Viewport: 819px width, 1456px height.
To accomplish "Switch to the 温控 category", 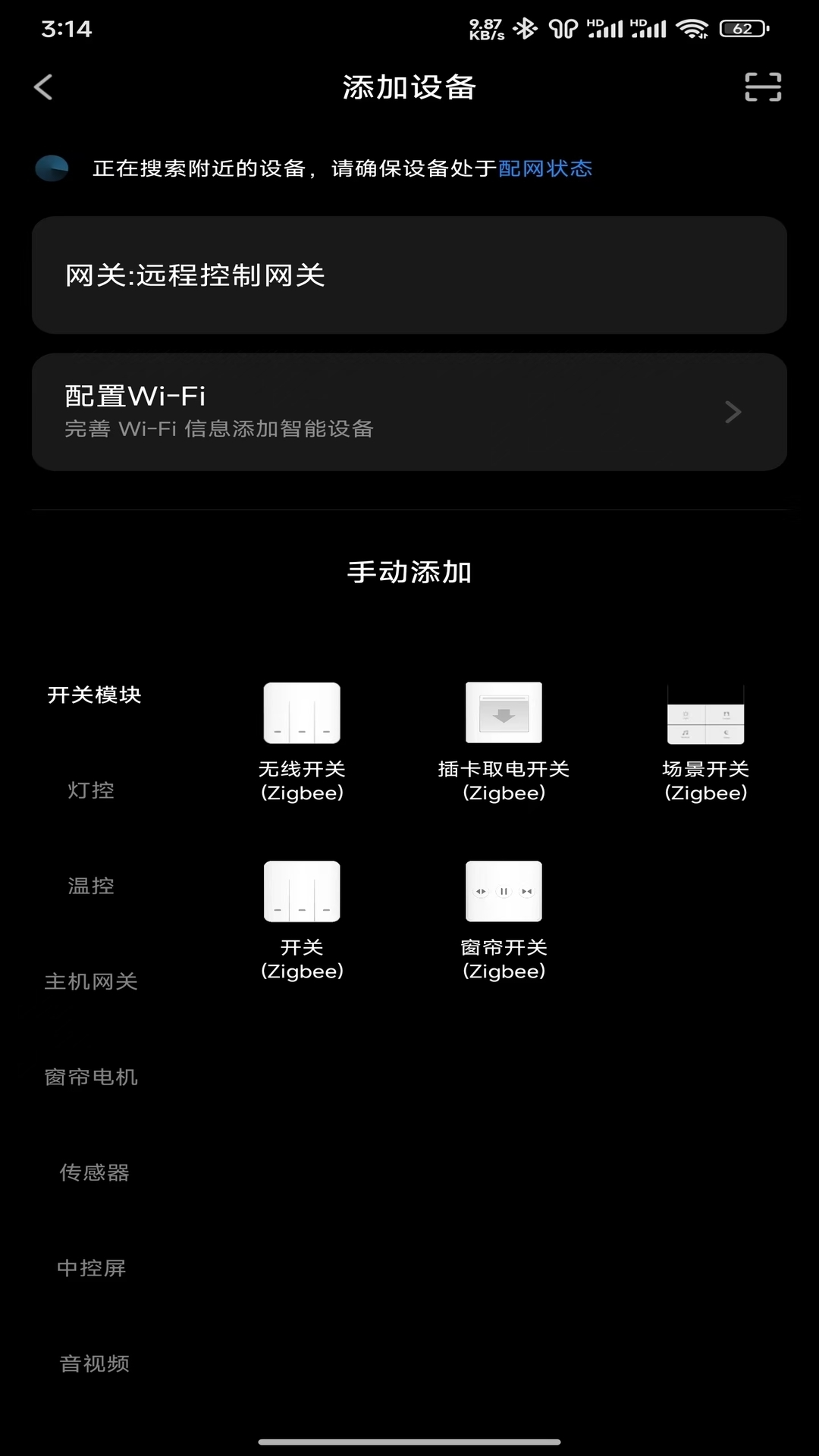I will coord(89,886).
